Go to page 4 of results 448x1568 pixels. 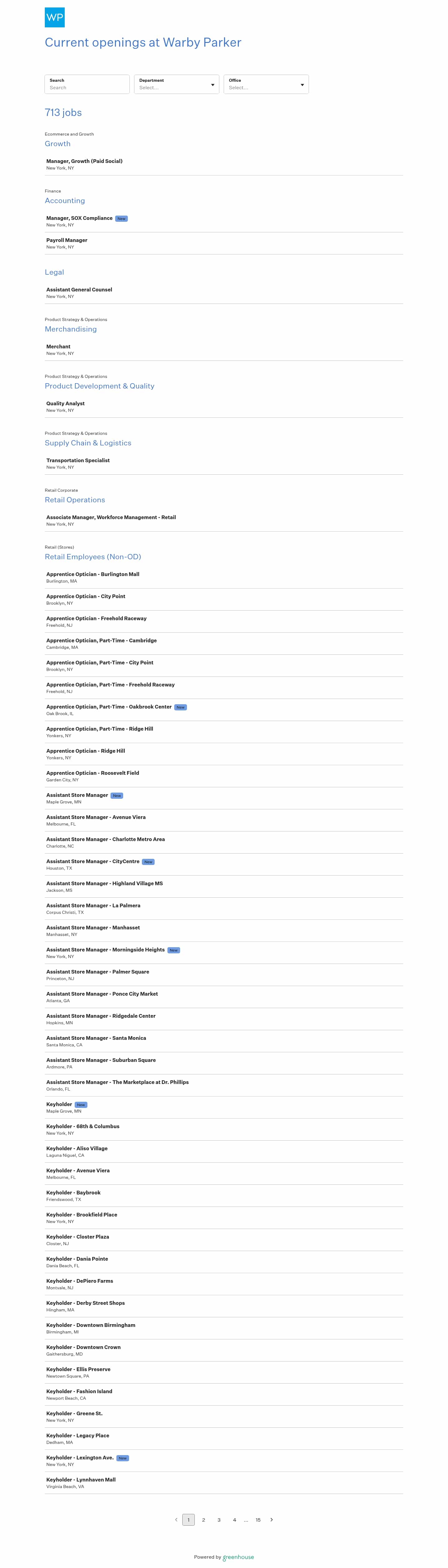234,1519
